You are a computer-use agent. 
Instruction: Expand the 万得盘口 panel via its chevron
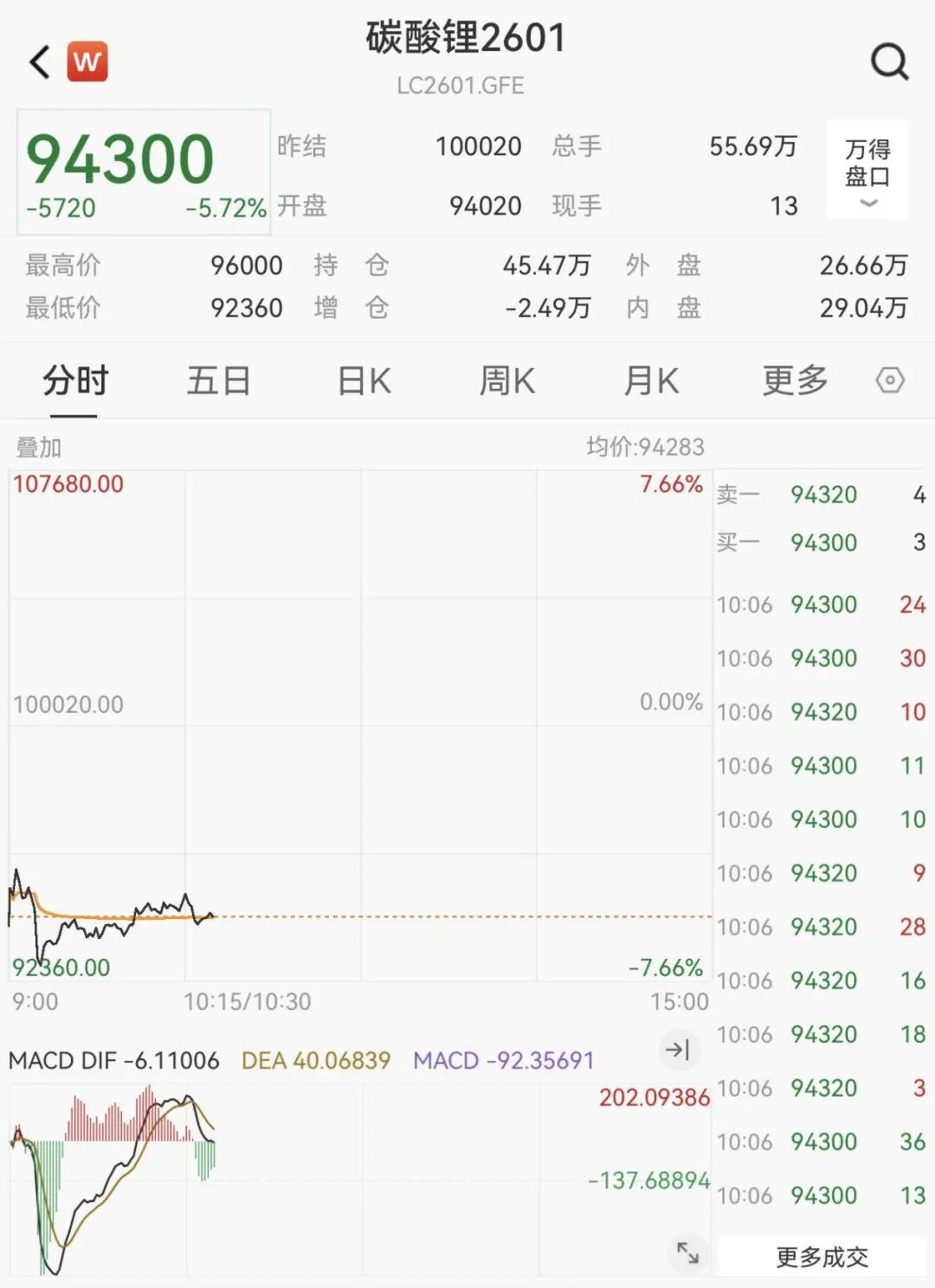tap(866, 202)
